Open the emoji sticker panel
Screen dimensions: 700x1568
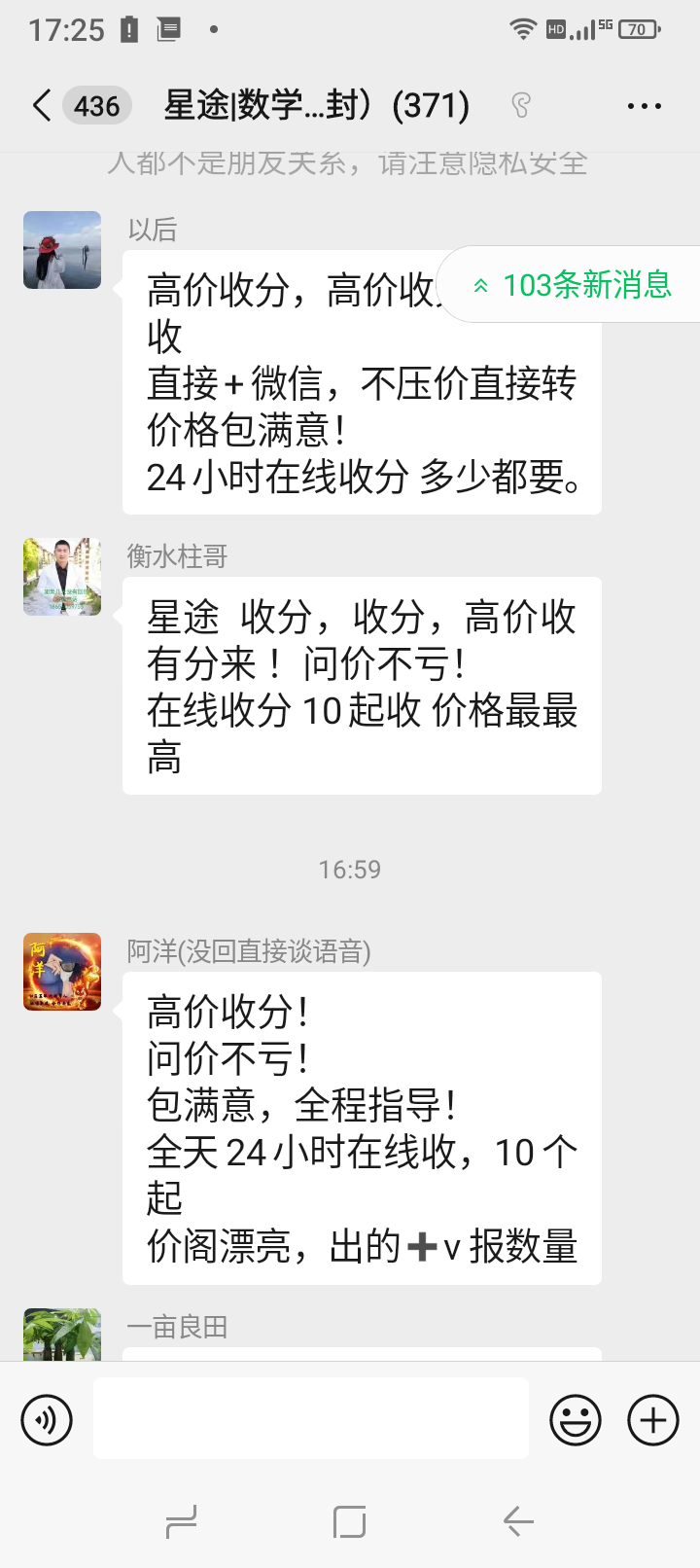[x=576, y=1420]
